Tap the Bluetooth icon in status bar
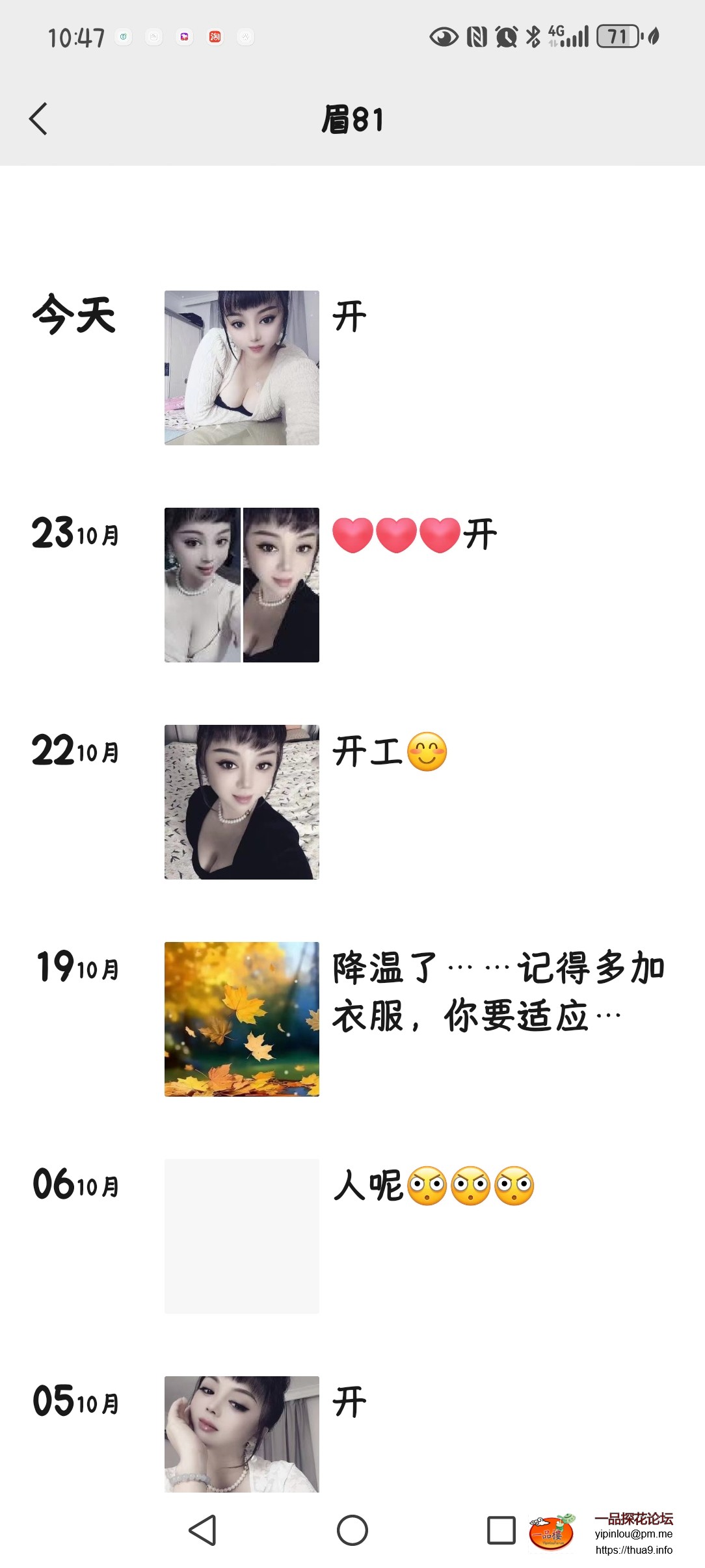The width and height of the screenshot is (705, 1568). click(x=532, y=37)
